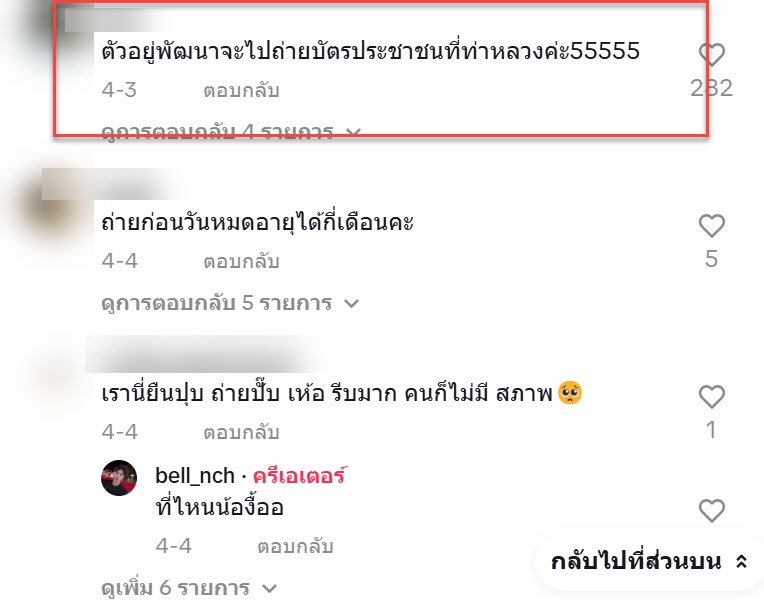Expand ดูการตอบกลับ 4 รายการ replies
764x602 pixels.
(231, 131)
